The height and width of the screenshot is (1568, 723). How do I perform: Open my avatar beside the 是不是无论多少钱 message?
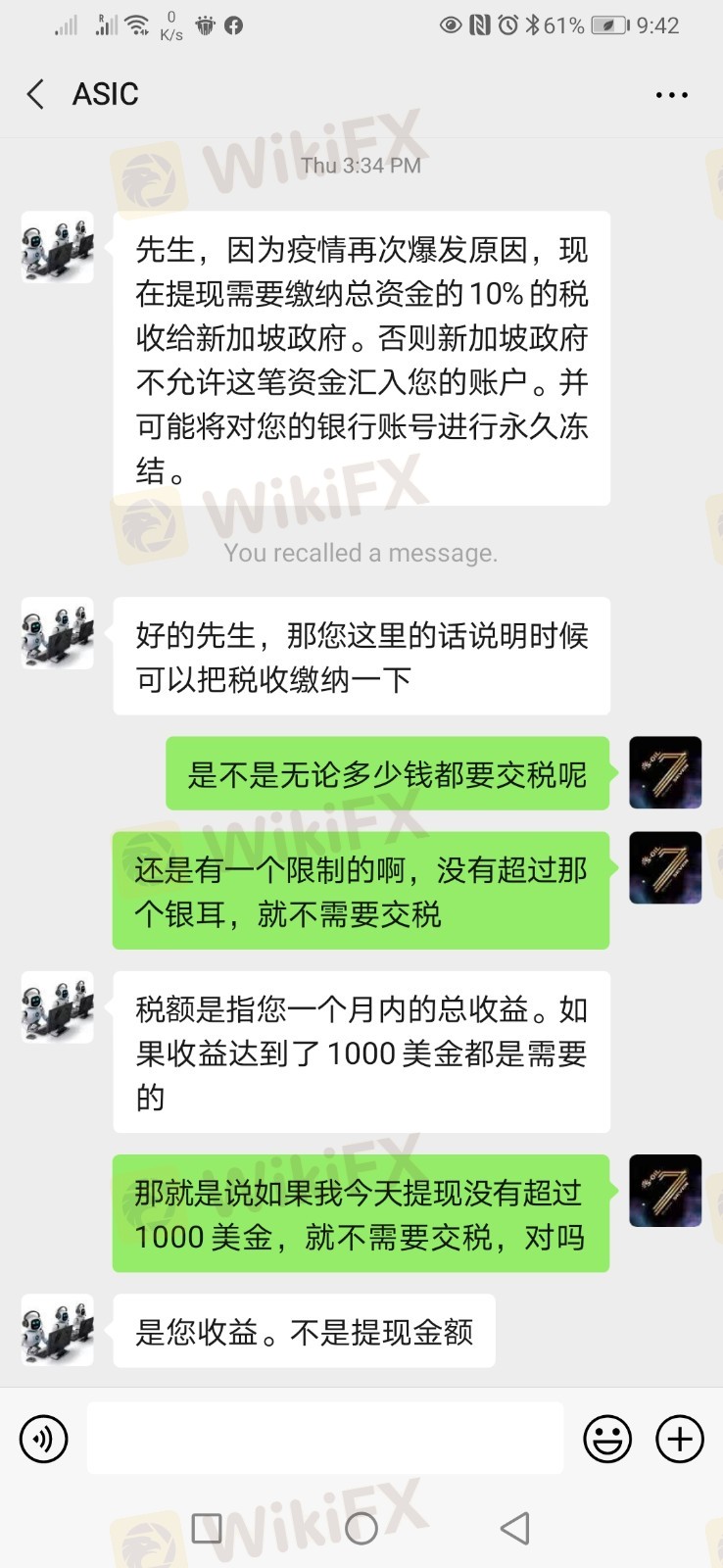[x=665, y=772]
